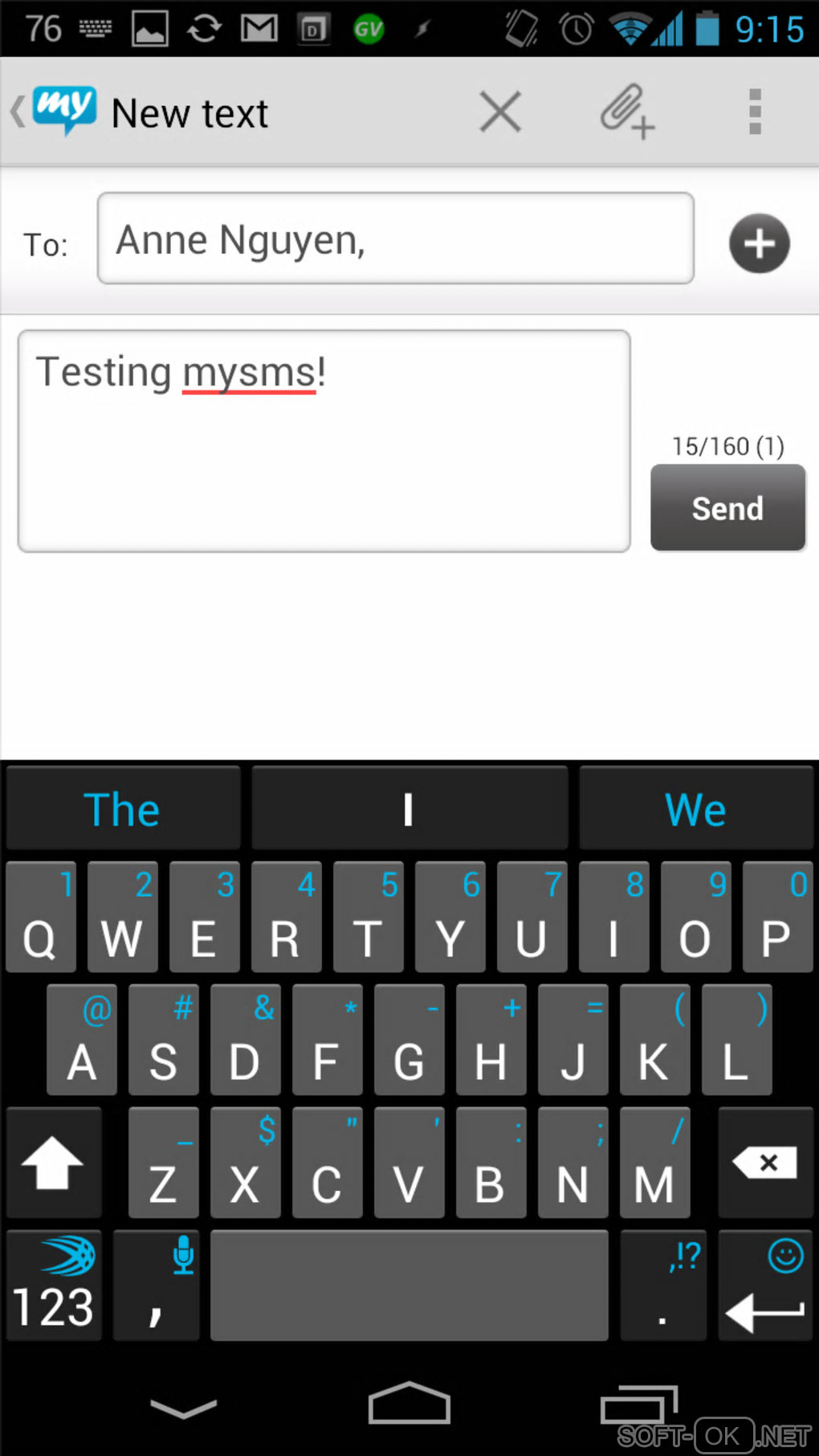The height and width of the screenshot is (1456, 819).
Task: Go back via the mysms logo
Action: point(56,111)
